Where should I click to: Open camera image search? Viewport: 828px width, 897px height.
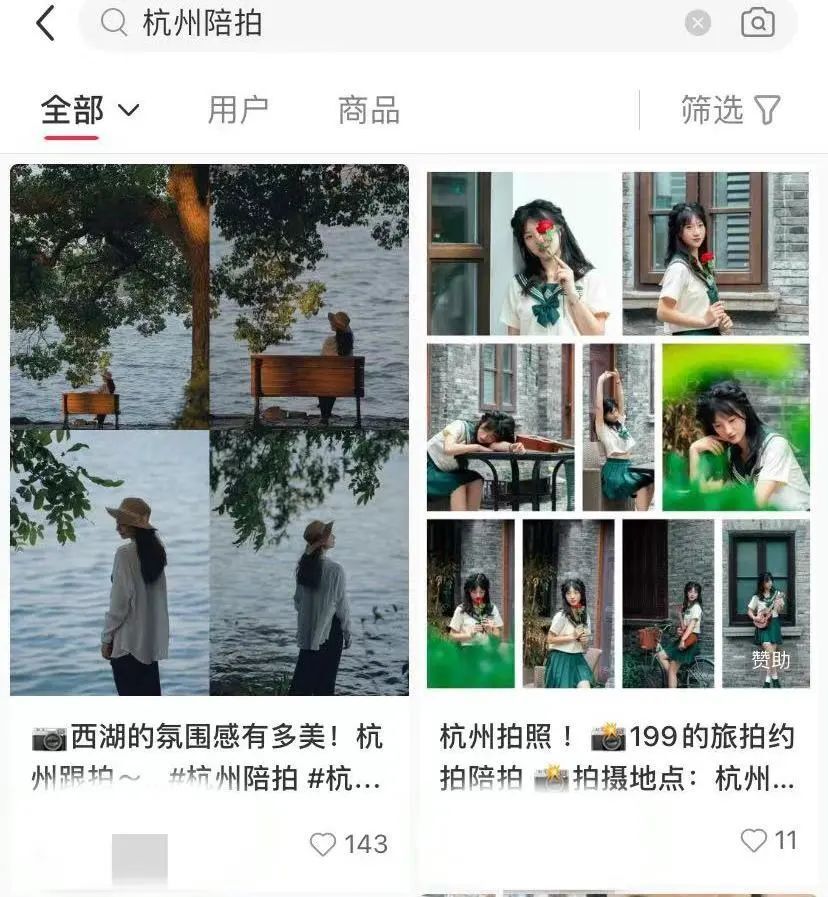pyautogui.click(x=757, y=22)
